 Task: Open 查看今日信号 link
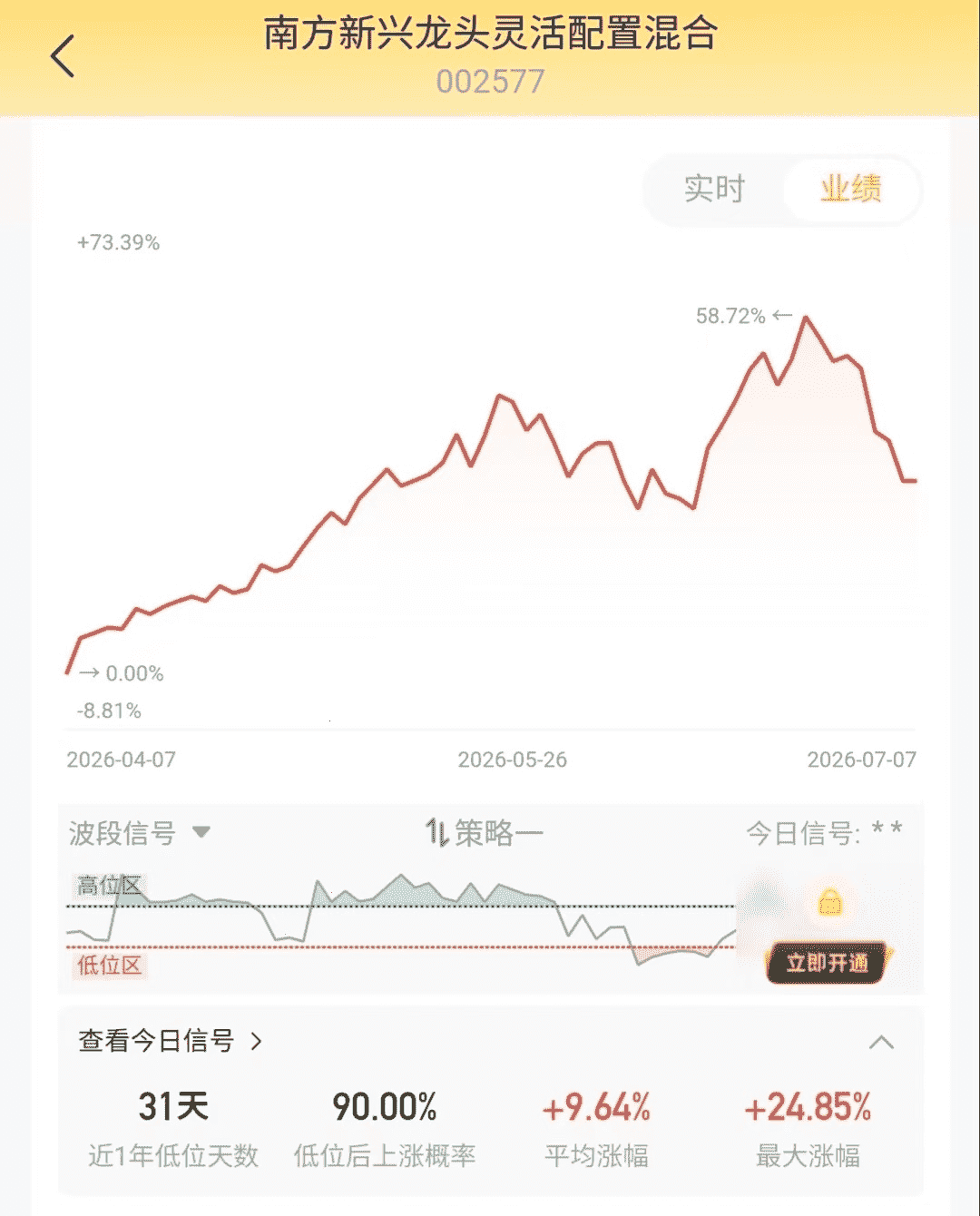click(171, 1041)
